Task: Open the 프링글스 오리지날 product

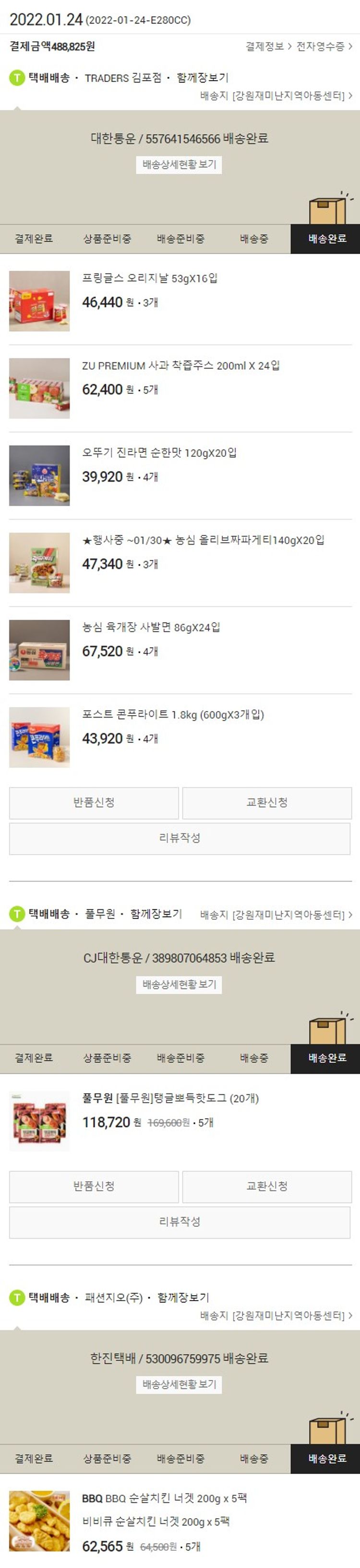Action: click(150, 278)
